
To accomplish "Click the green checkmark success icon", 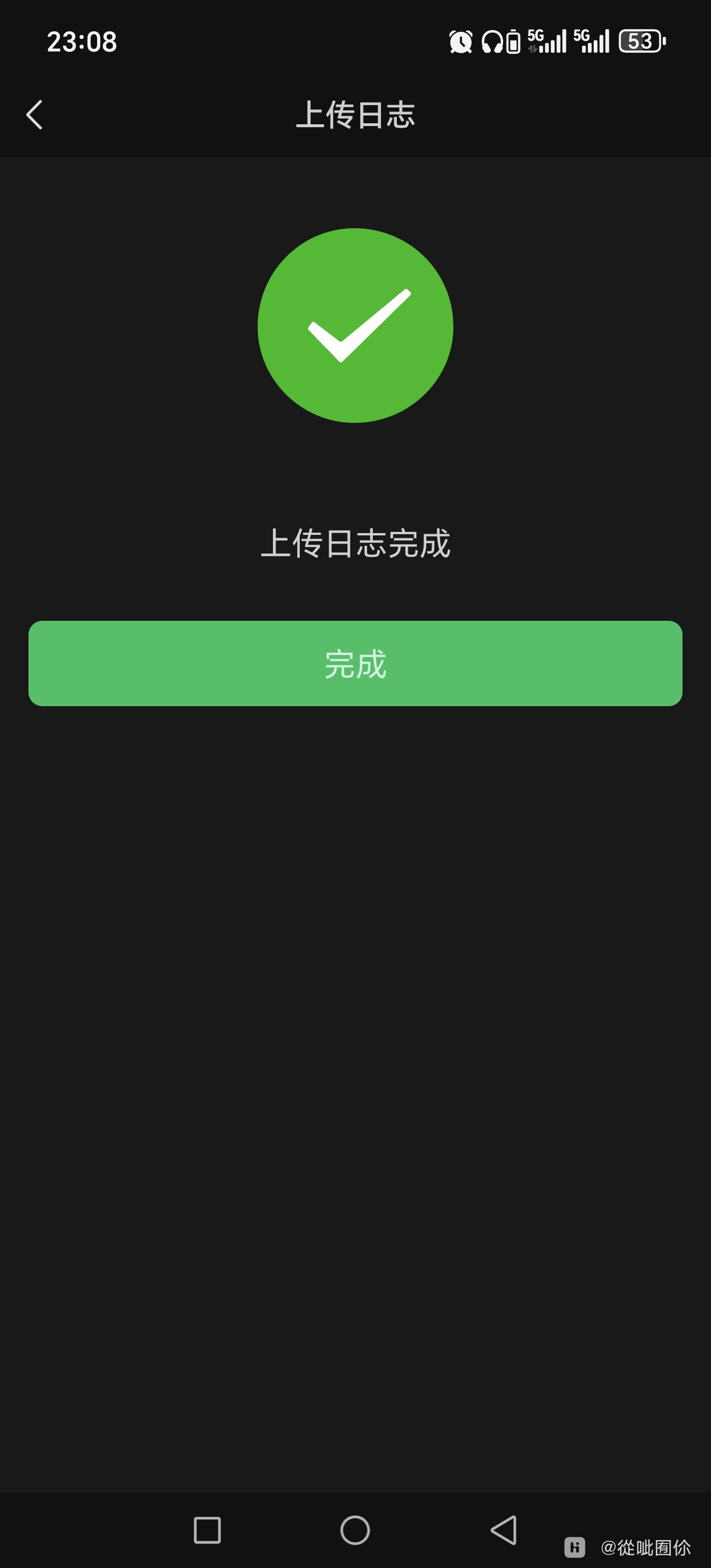I will click(355, 325).
